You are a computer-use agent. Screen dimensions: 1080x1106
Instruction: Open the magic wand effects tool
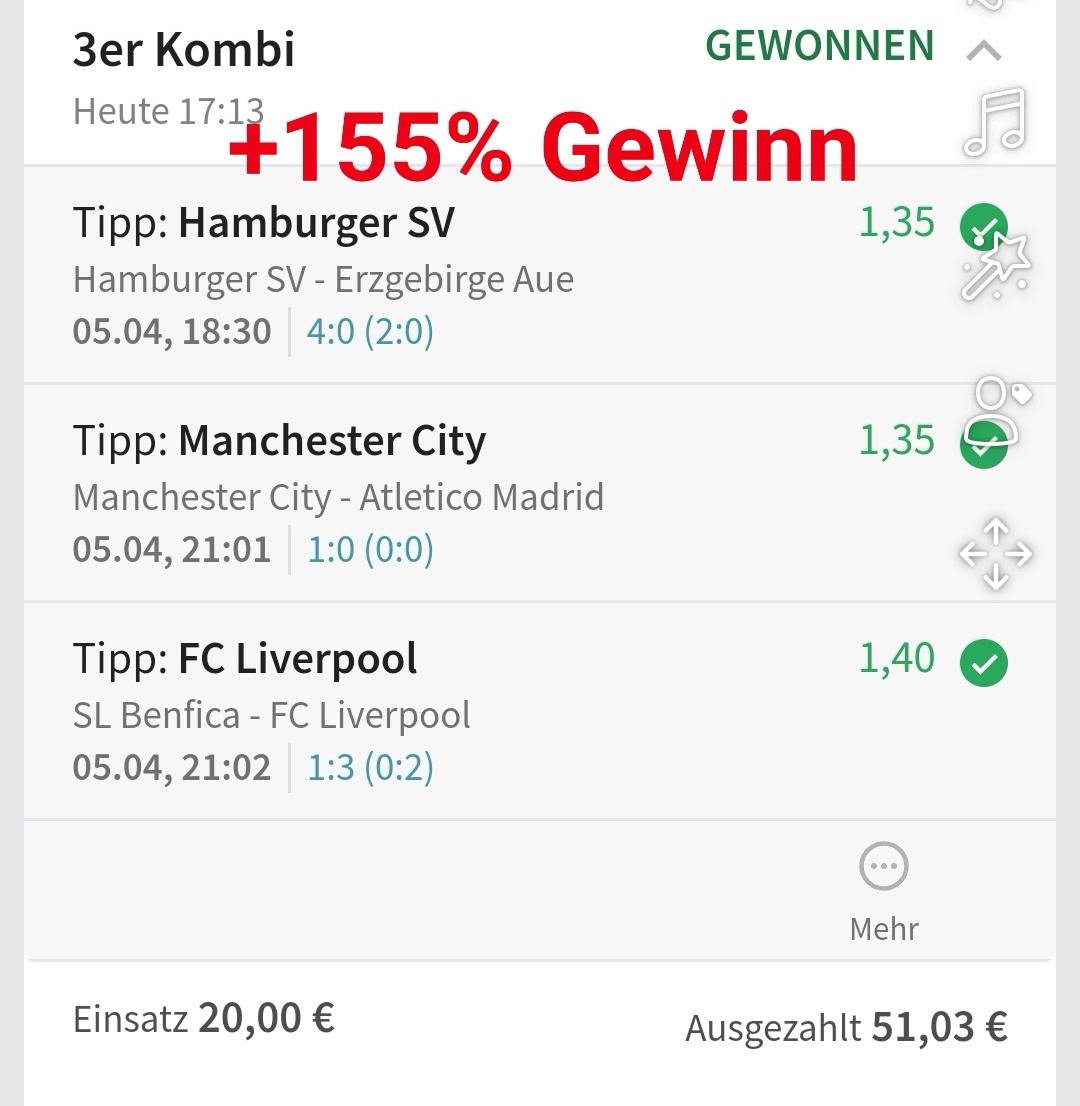click(x=995, y=266)
